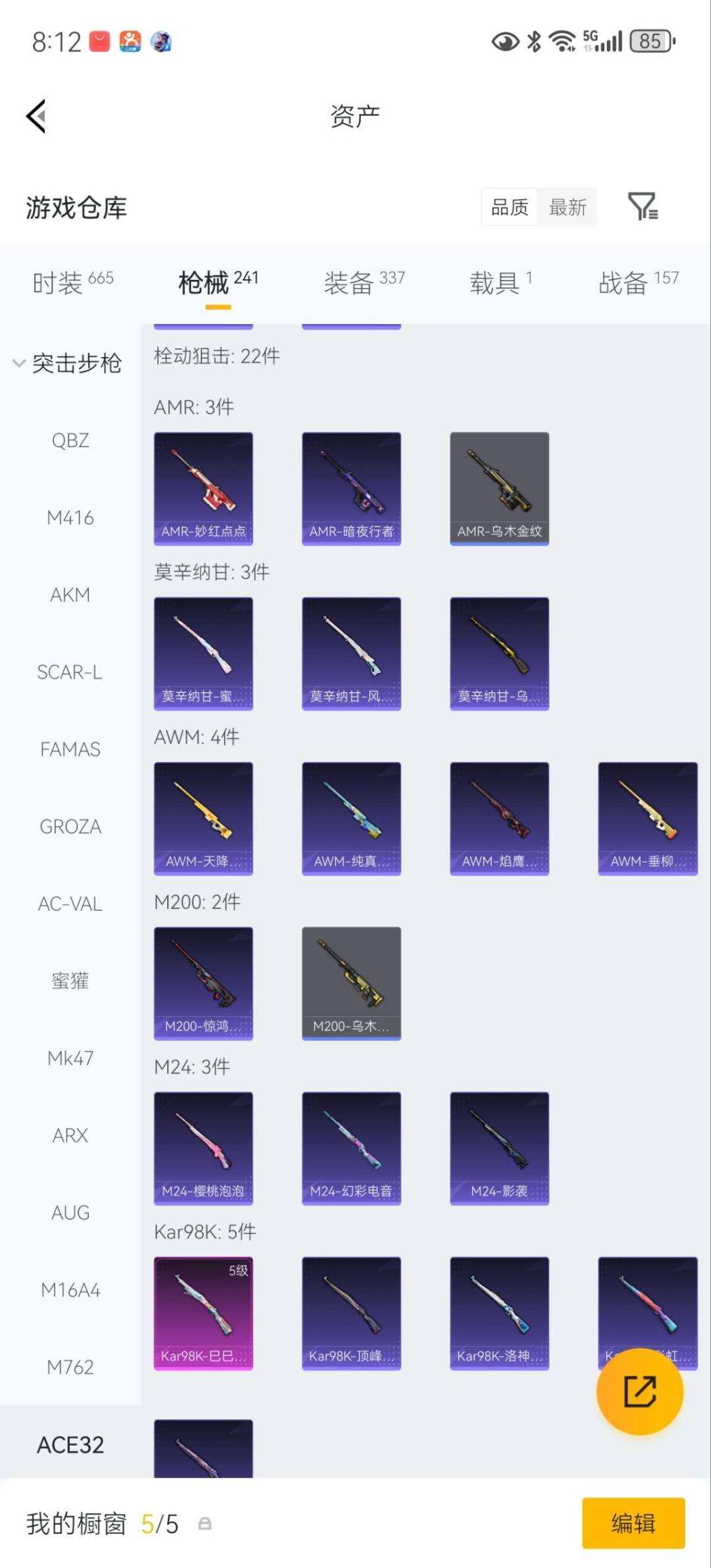The width and height of the screenshot is (711, 1568).
Task: Open the AMR-妙红点点 skin
Action: (x=203, y=488)
